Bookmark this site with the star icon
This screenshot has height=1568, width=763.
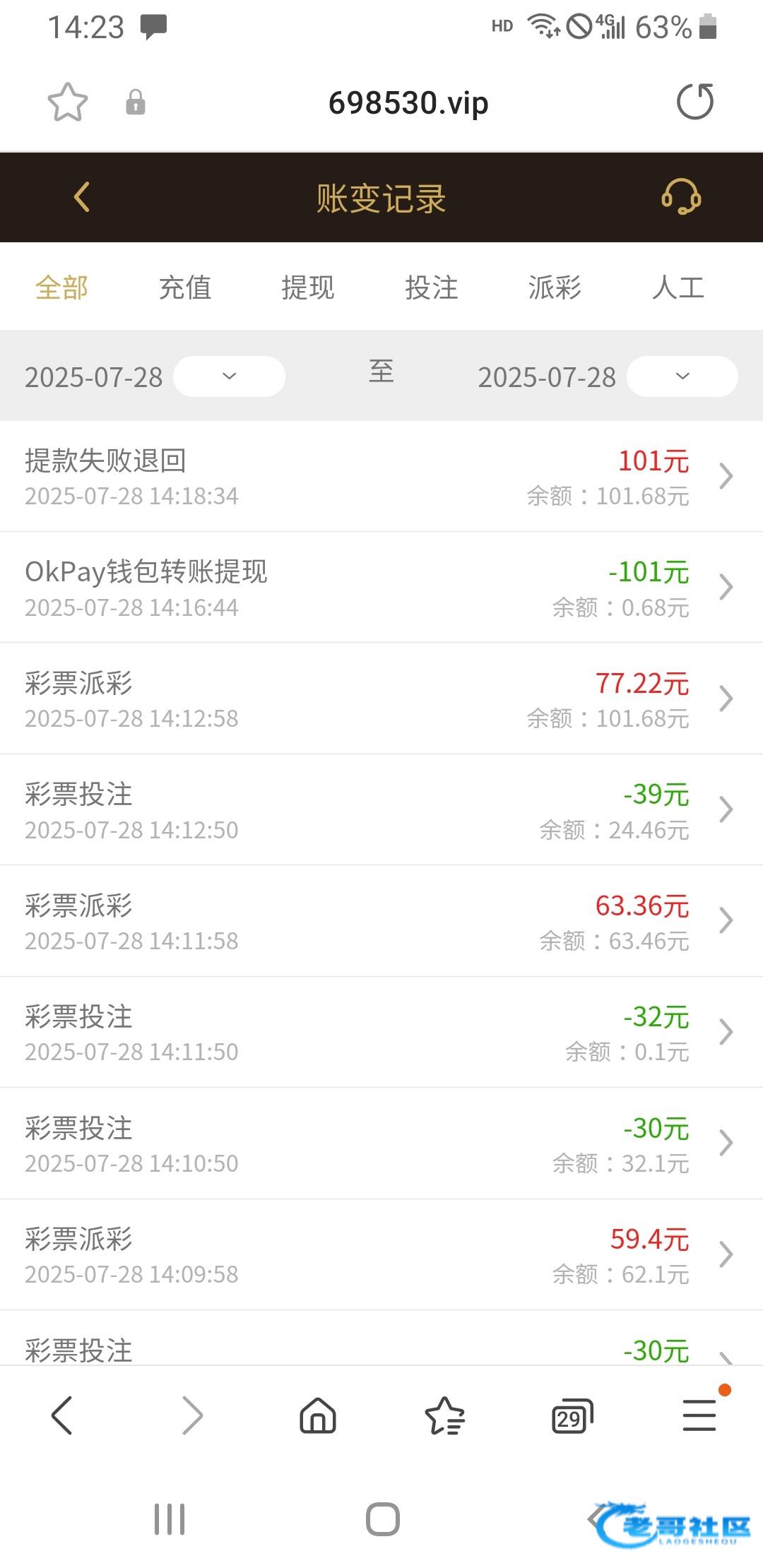(68, 102)
